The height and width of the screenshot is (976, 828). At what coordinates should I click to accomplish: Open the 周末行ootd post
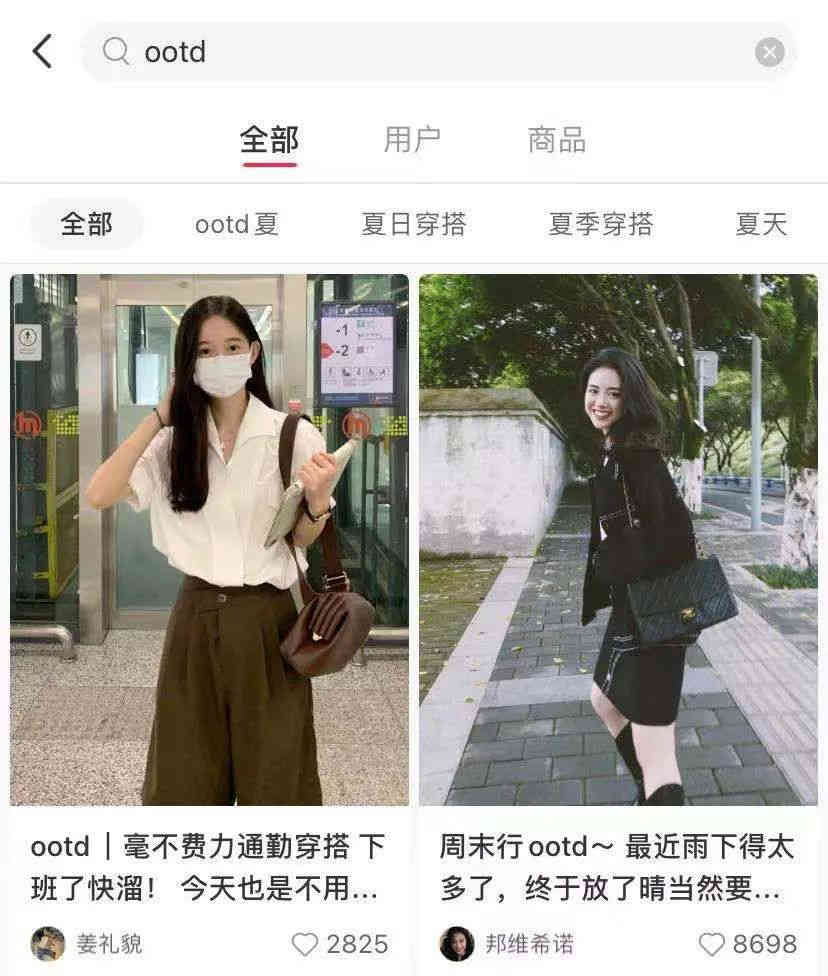618,540
